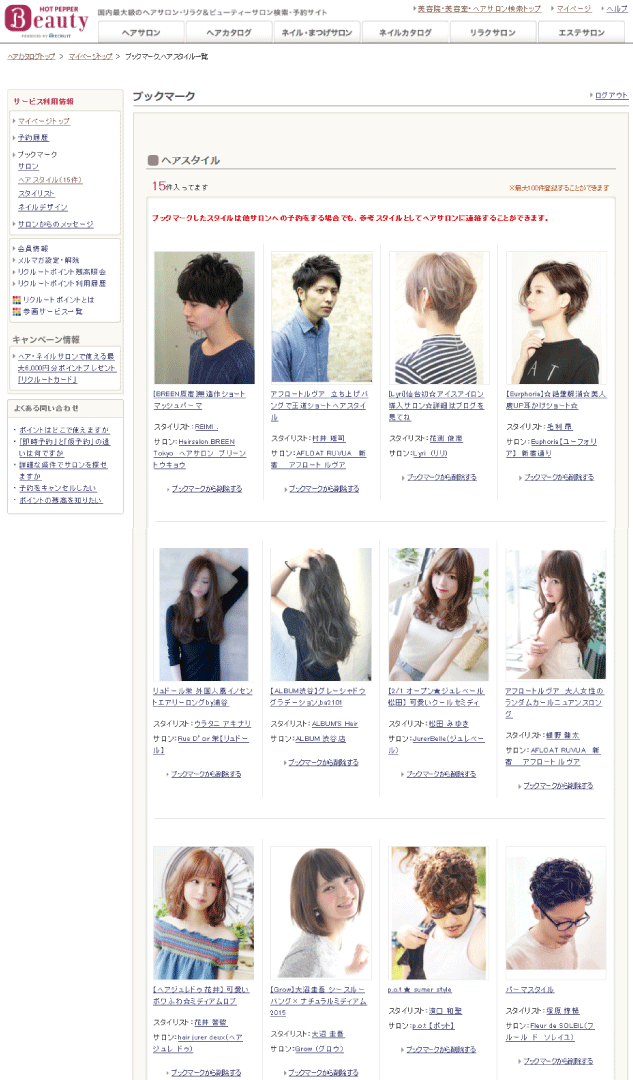
Task: Open the ヘアサロン tab
Action: [x=141, y=32]
